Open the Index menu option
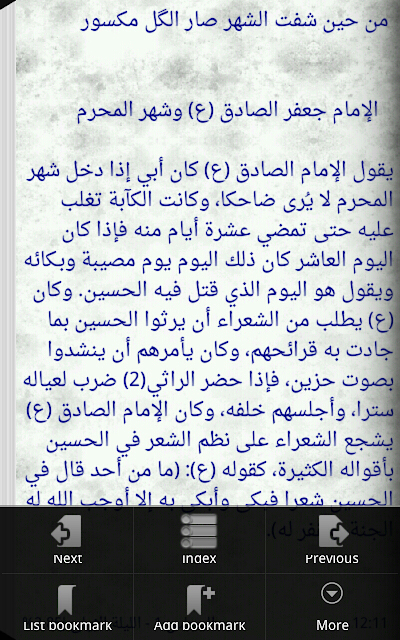Viewport: 400px width, 640px height. pyautogui.click(x=199, y=539)
